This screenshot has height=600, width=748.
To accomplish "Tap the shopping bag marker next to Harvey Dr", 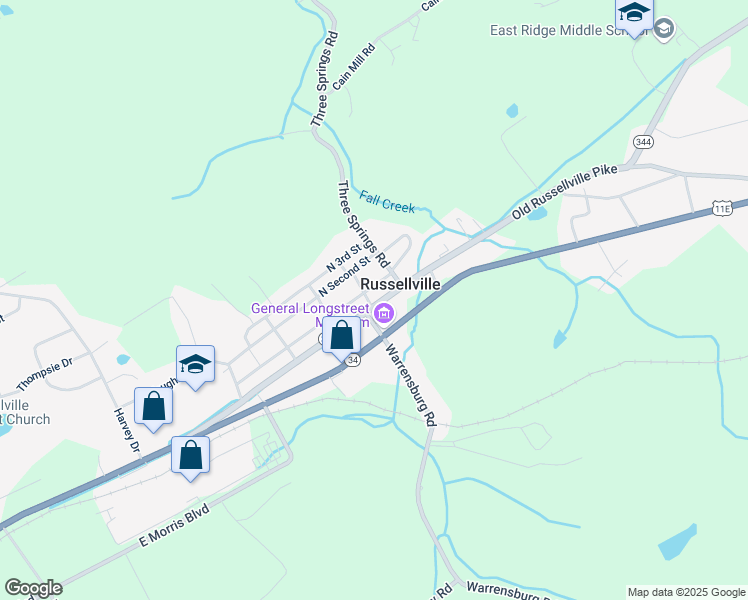I will coord(153,406).
